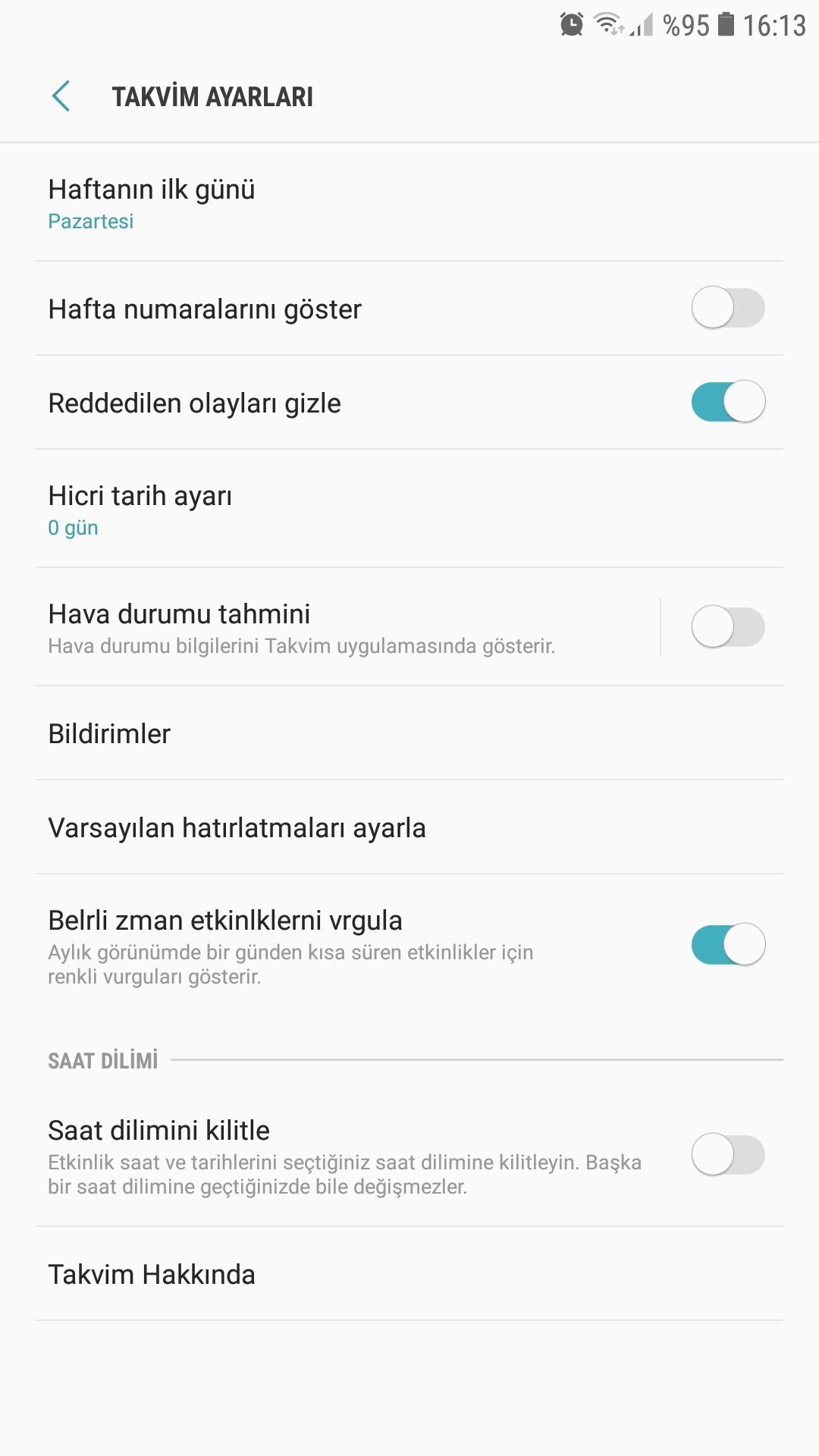The height and width of the screenshot is (1456, 819).
Task: Go back from Takvim Ayarları
Action: pyautogui.click(x=61, y=96)
